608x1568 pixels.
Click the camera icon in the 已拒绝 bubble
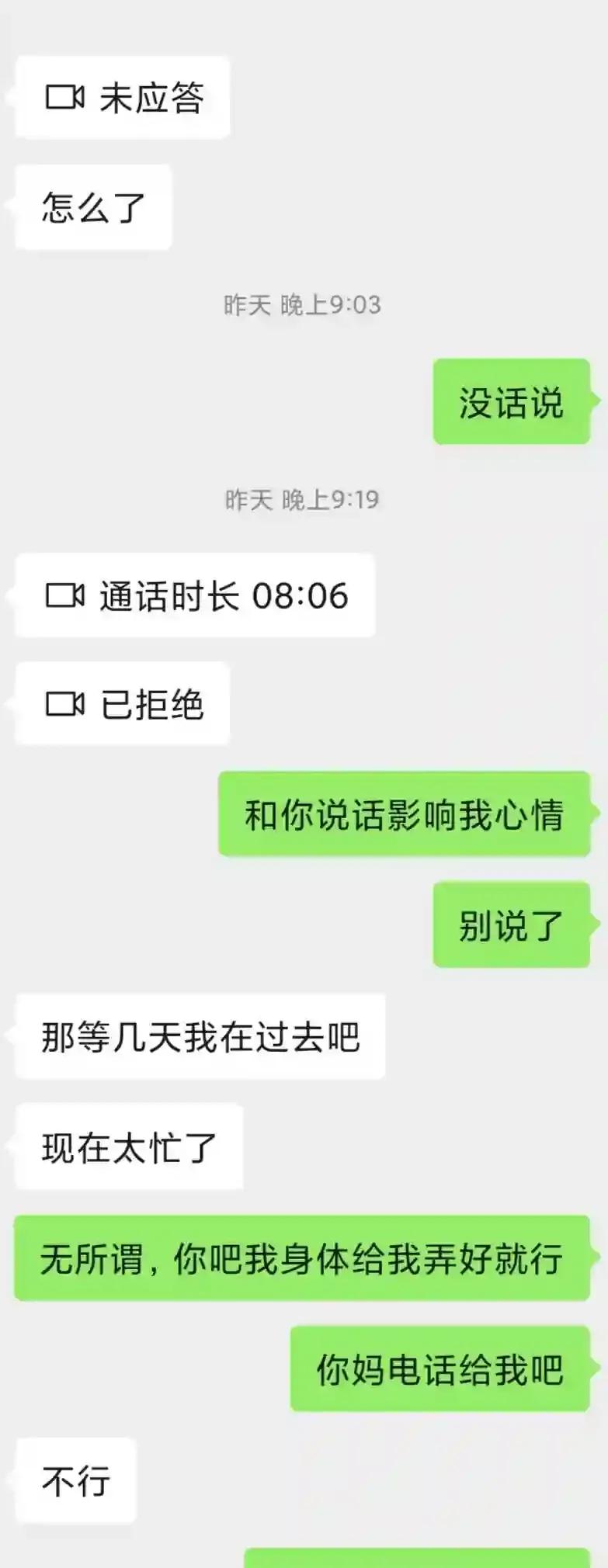click(66, 703)
